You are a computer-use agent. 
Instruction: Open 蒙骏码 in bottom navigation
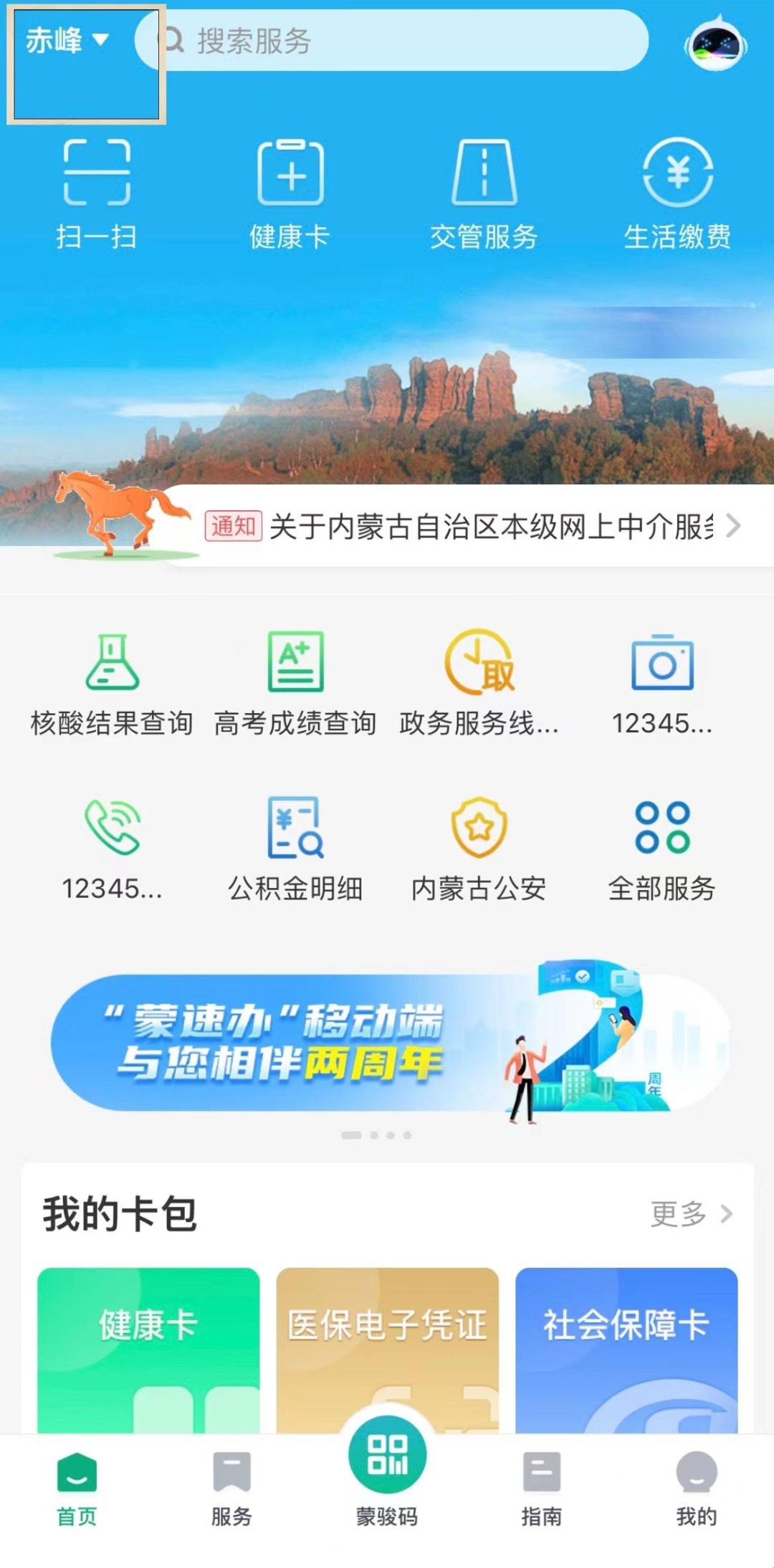pyautogui.click(x=387, y=1476)
